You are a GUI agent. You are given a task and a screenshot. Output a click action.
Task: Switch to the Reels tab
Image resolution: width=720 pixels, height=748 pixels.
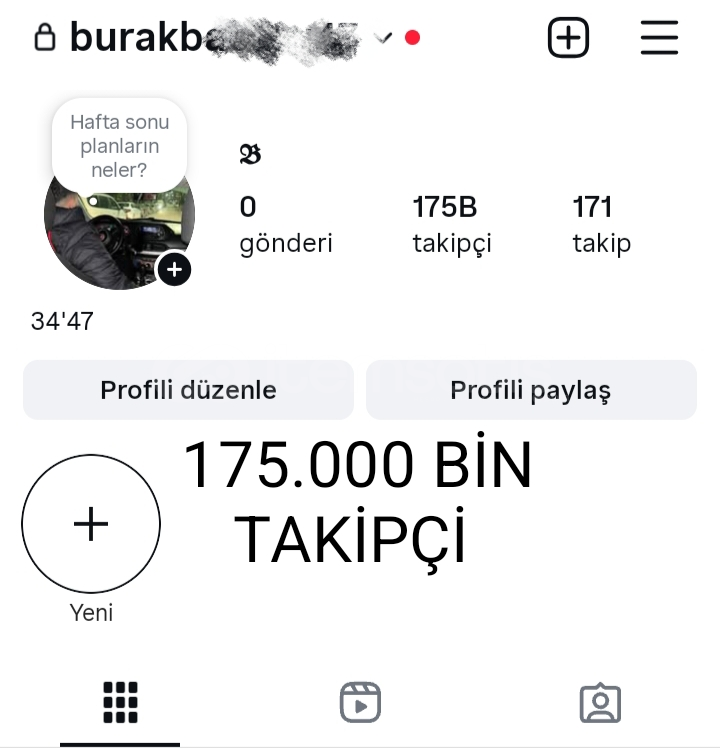click(x=360, y=702)
